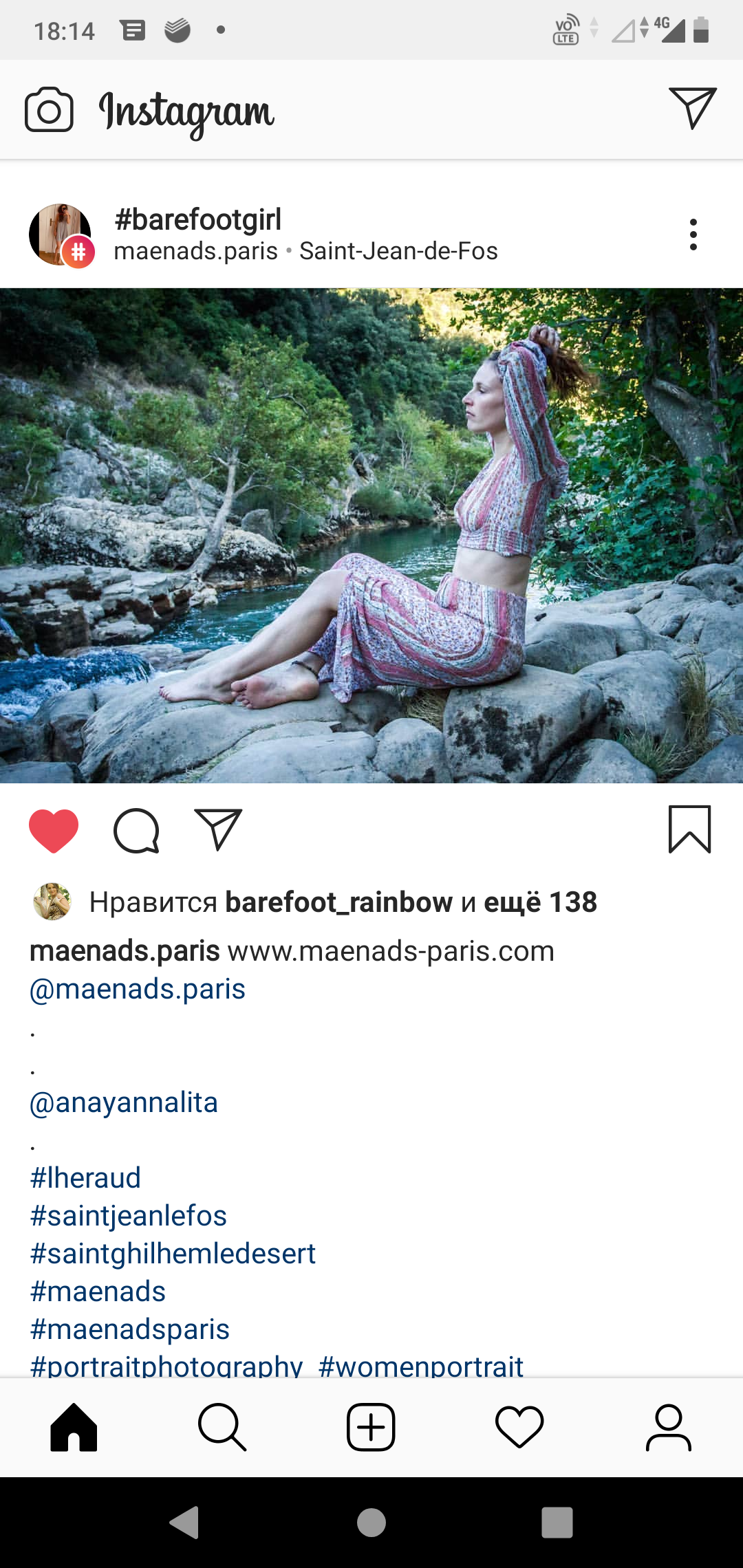Open comments on the maenads.paris post

136,831
